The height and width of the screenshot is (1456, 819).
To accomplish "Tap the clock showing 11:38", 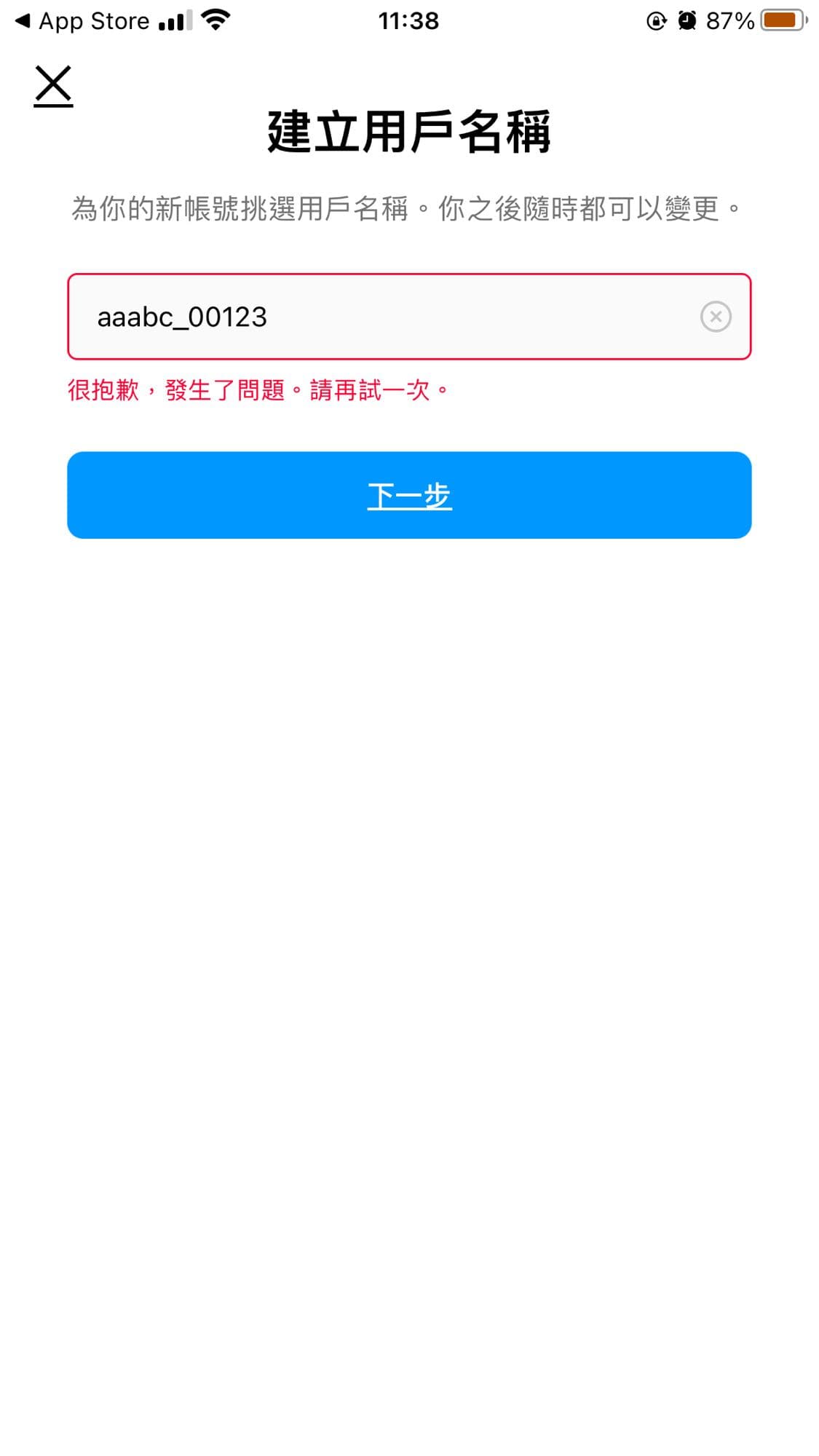I will click(409, 20).
